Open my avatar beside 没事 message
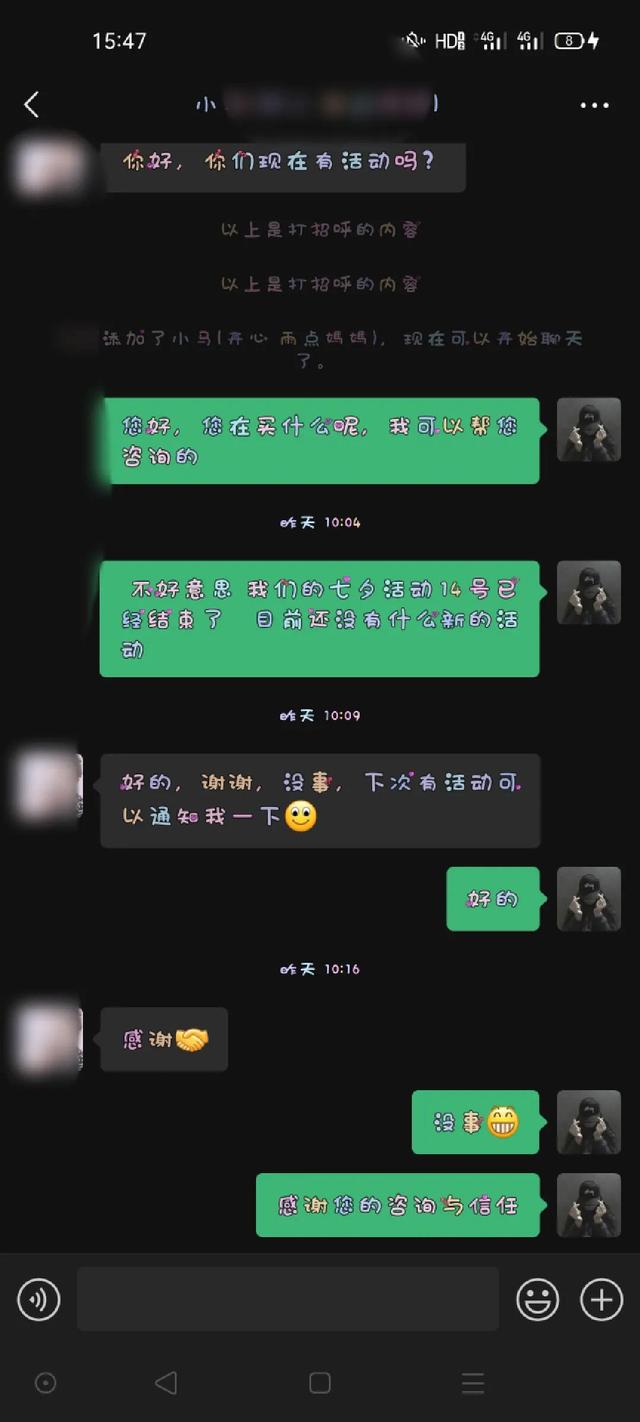The image size is (640, 1422). tap(588, 1122)
